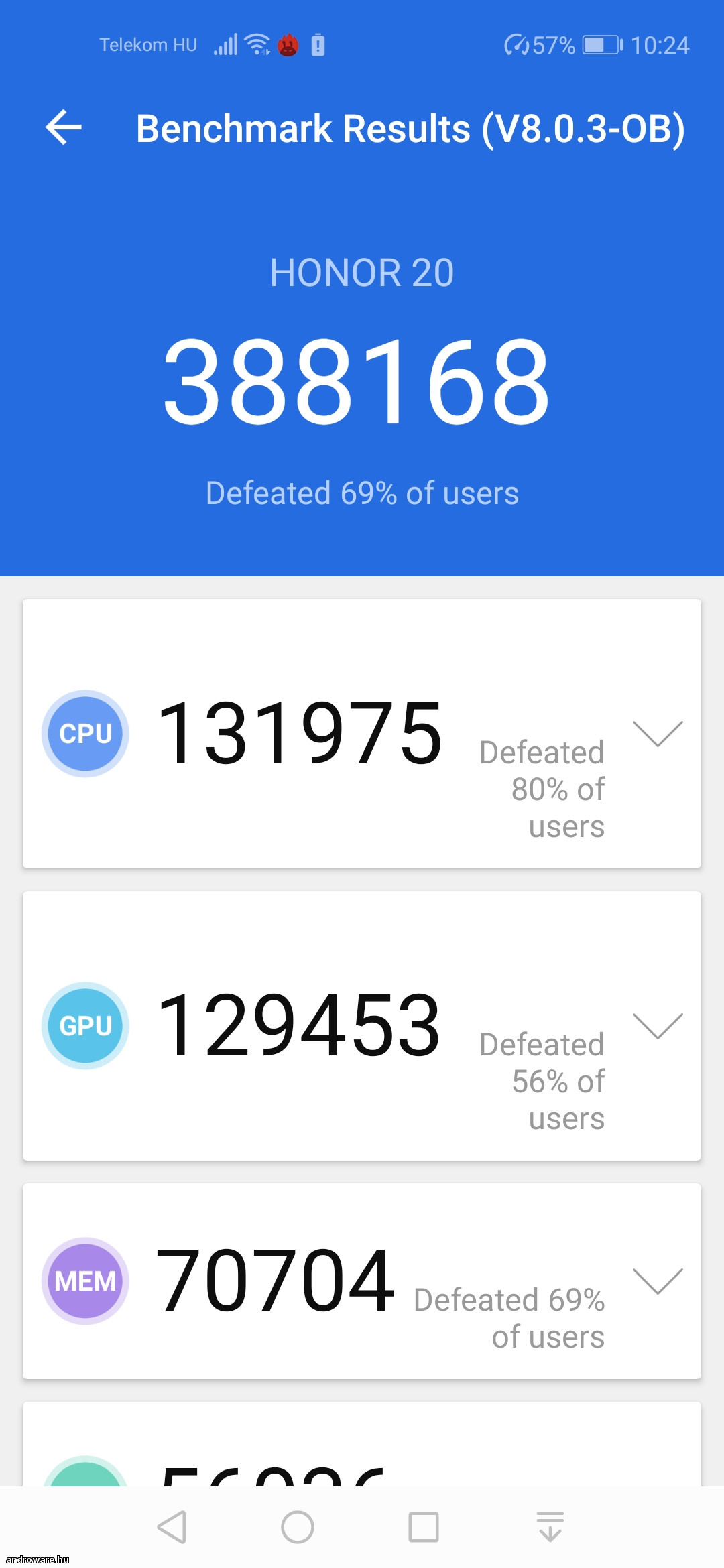Screen dimensions: 724x1568
Task: Open the recent apps view
Action: [424, 1527]
